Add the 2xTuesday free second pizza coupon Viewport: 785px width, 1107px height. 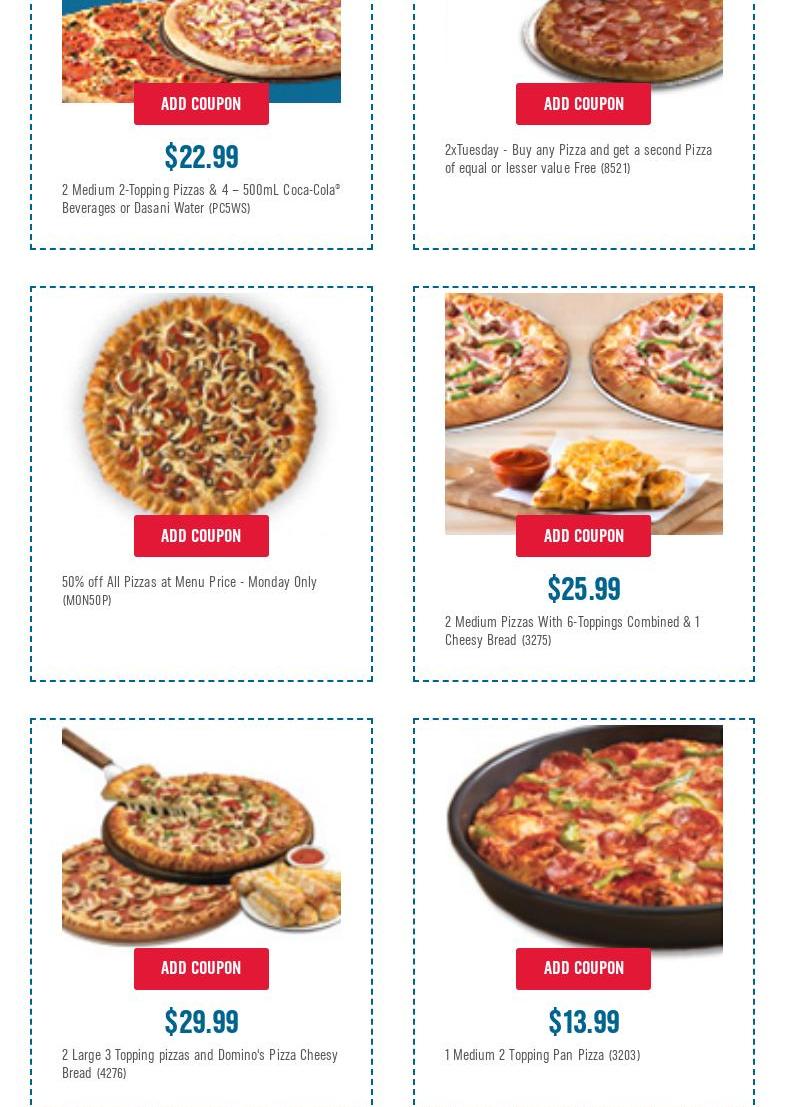[583, 104]
